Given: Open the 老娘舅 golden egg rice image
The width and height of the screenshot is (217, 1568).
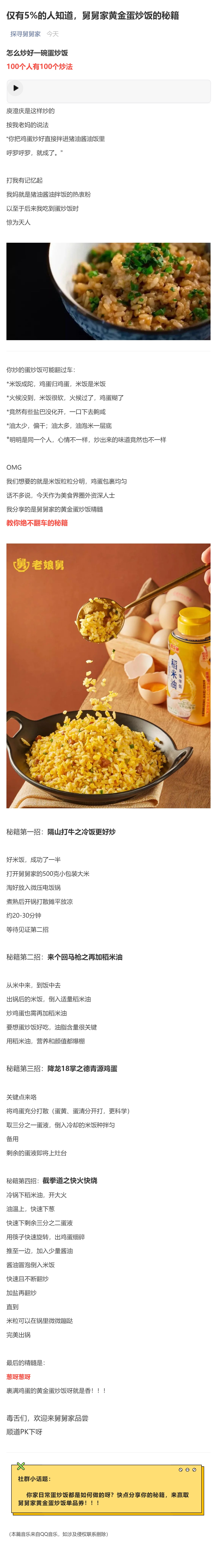Looking at the screenshot, I should click(x=108, y=676).
